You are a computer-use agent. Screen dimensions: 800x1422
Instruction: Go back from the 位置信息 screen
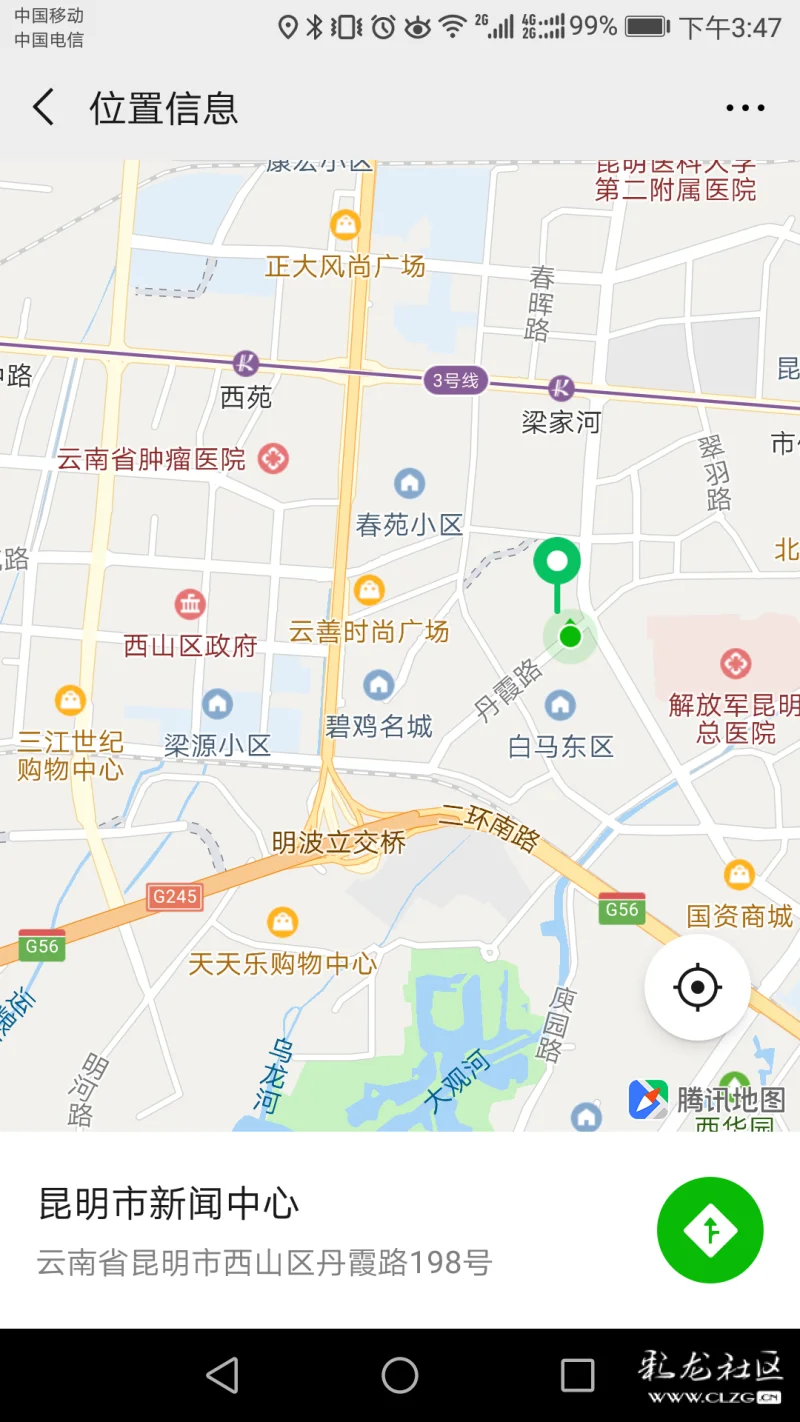43,107
